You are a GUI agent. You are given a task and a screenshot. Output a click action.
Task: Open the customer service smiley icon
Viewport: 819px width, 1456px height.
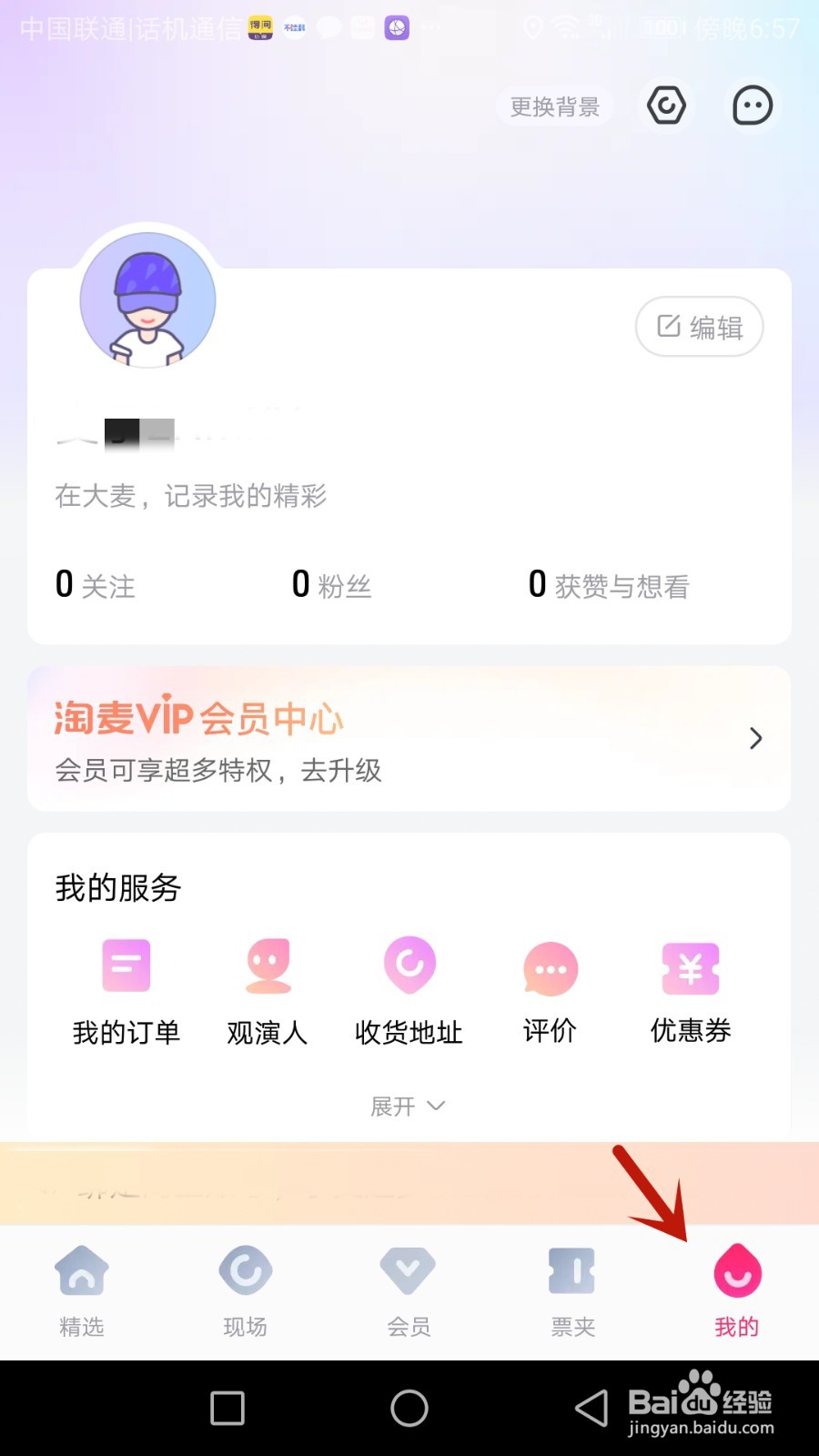click(x=751, y=106)
